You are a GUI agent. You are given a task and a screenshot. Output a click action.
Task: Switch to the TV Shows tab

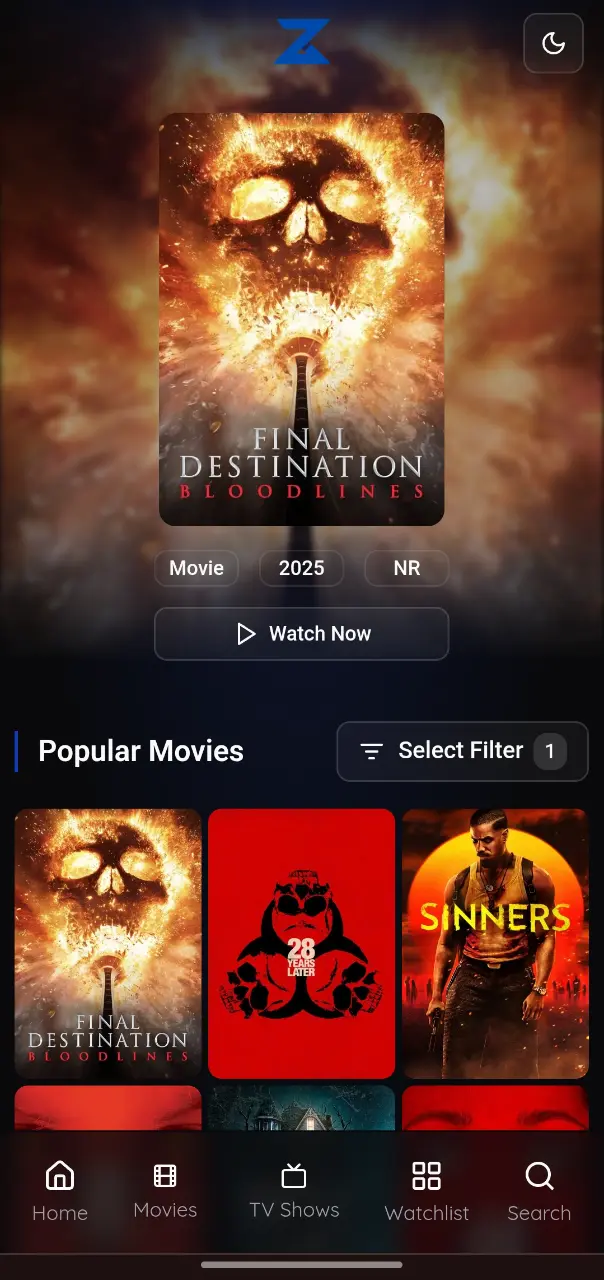pos(294,1192)
